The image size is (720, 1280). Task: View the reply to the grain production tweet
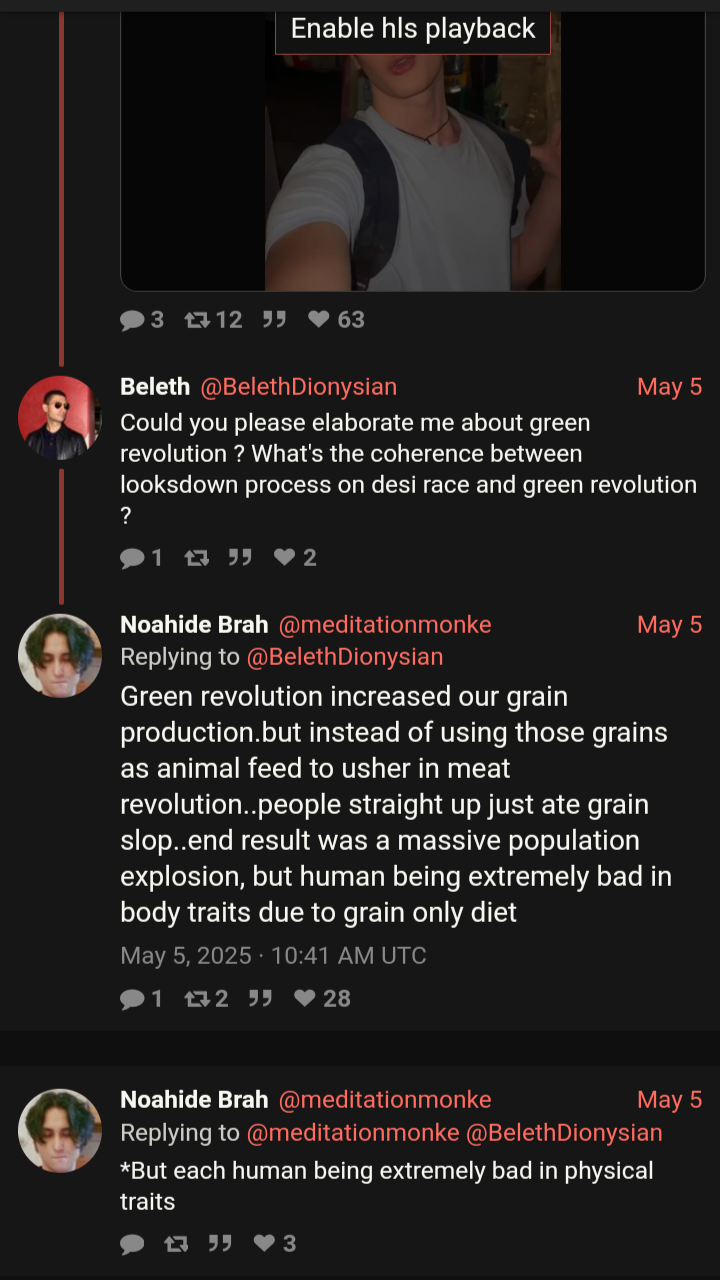point(141,999)
